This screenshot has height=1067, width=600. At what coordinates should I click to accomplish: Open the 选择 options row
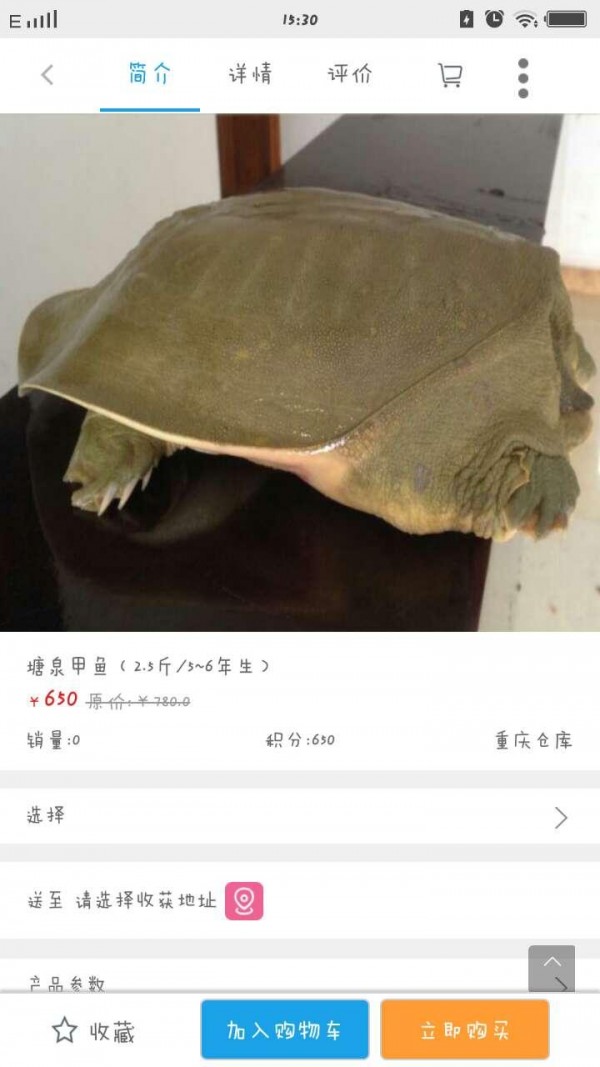click(x=300, y=817)
